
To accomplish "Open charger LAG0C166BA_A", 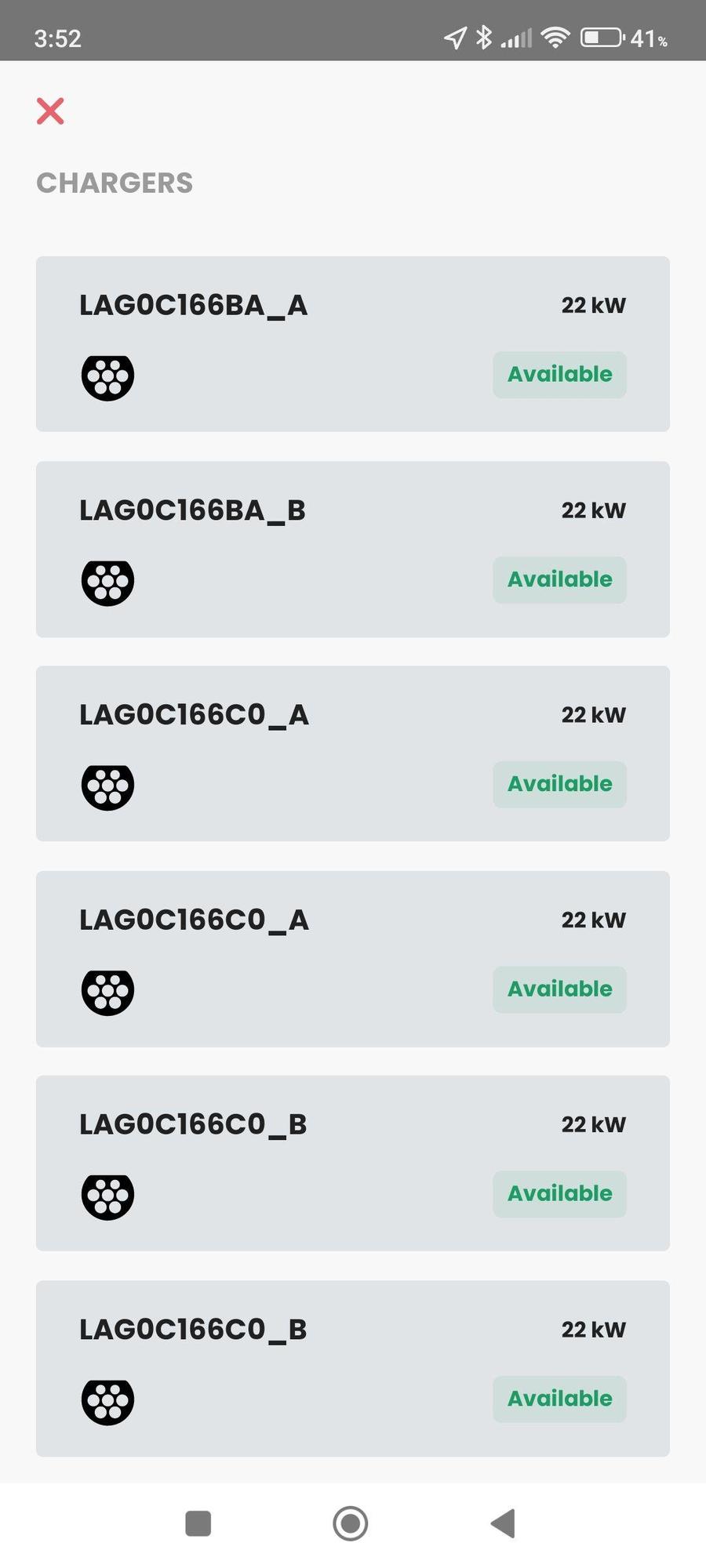I will point(352,343).
